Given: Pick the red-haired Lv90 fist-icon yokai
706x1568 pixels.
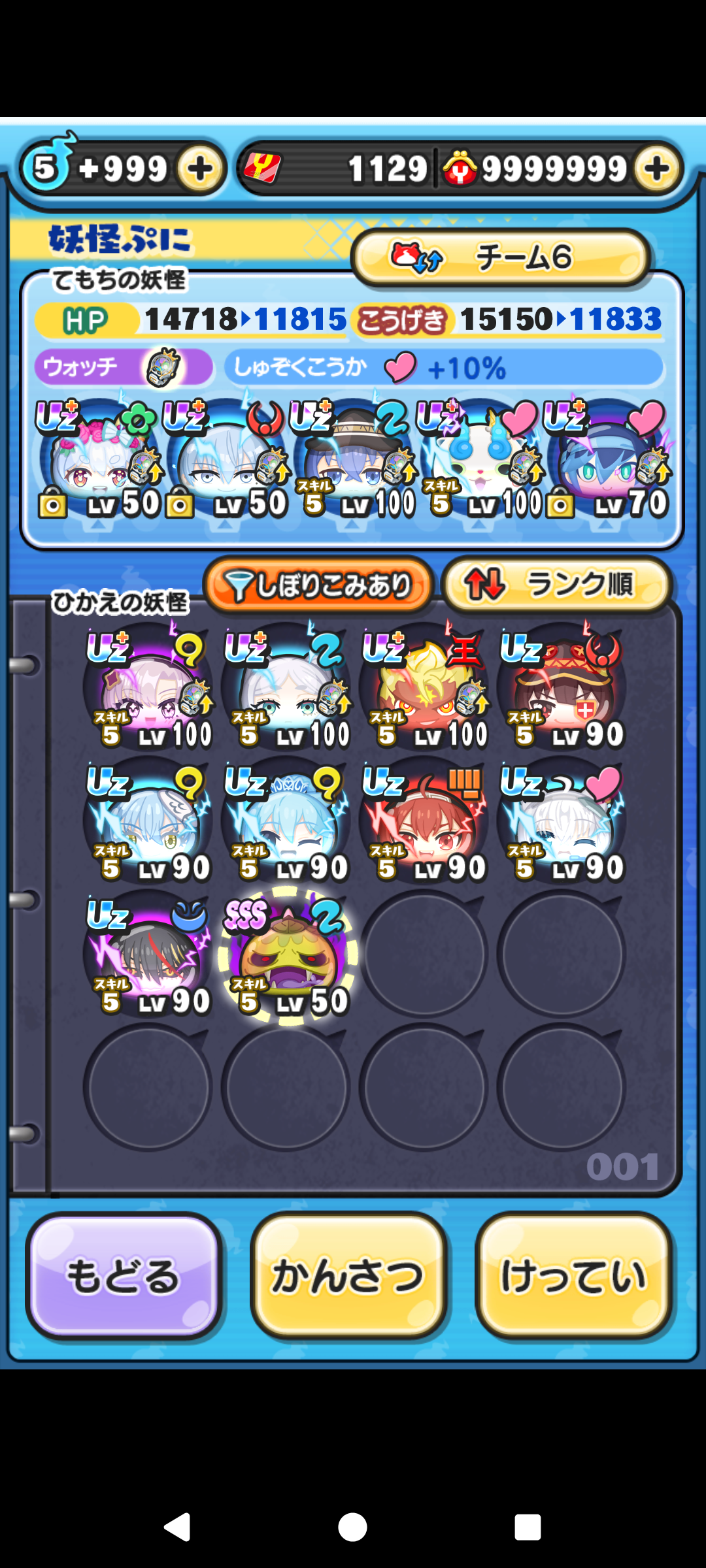Looking at the screenshot, I should pos(425,821).
